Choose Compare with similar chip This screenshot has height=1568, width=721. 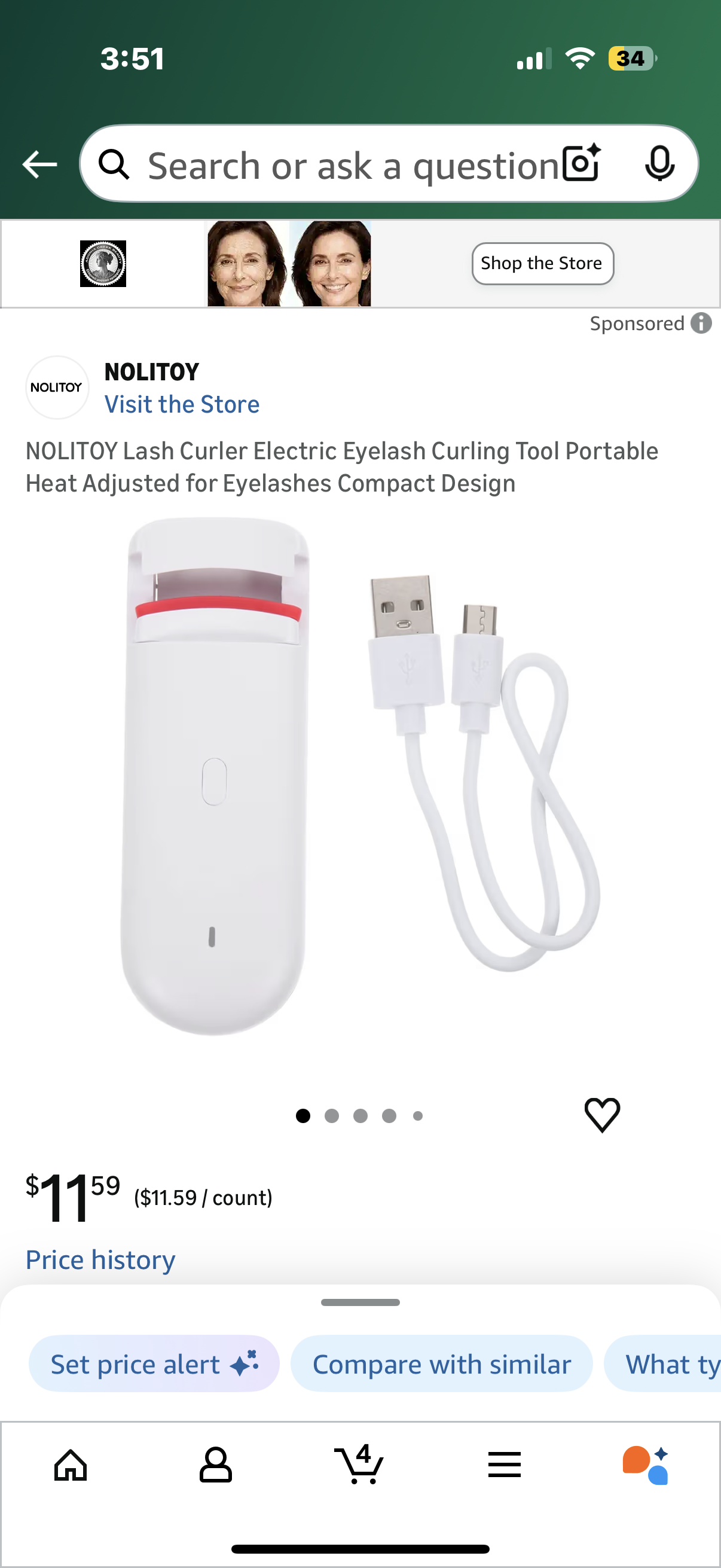tap(441, 1364)
